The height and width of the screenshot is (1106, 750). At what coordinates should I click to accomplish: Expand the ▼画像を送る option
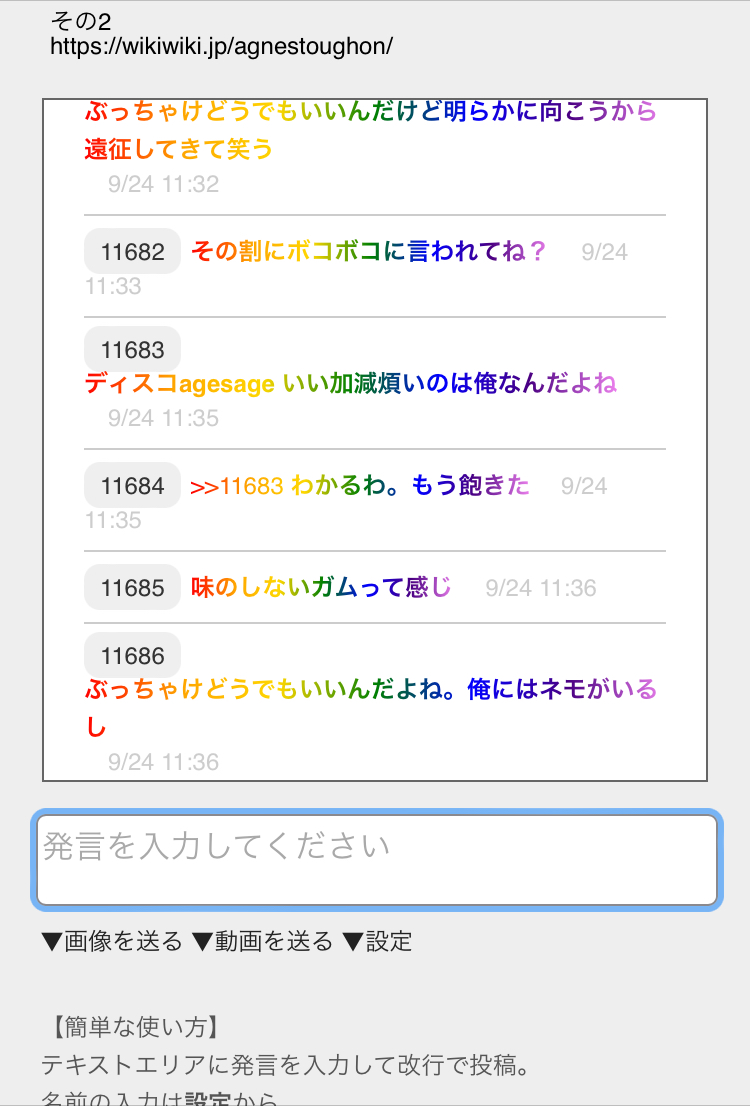click(112, 941)
